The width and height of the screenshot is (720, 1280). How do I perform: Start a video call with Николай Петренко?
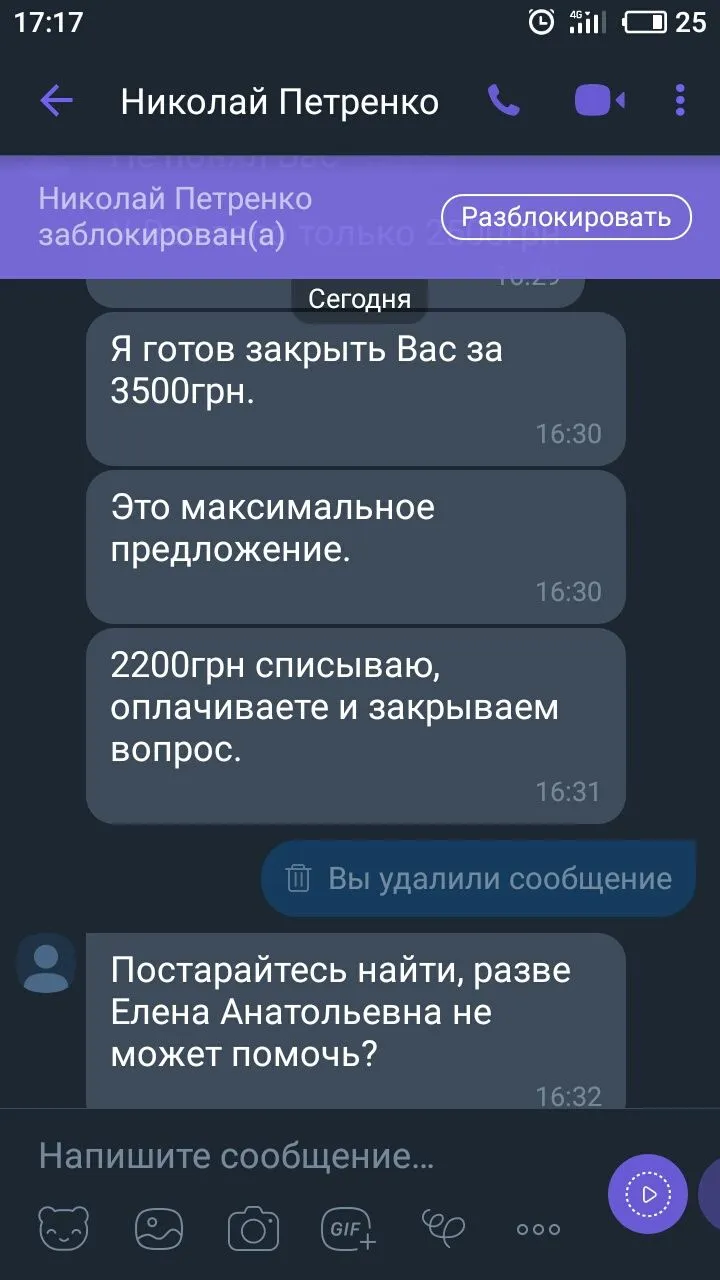pyautogui.click(x=598, y=101)
